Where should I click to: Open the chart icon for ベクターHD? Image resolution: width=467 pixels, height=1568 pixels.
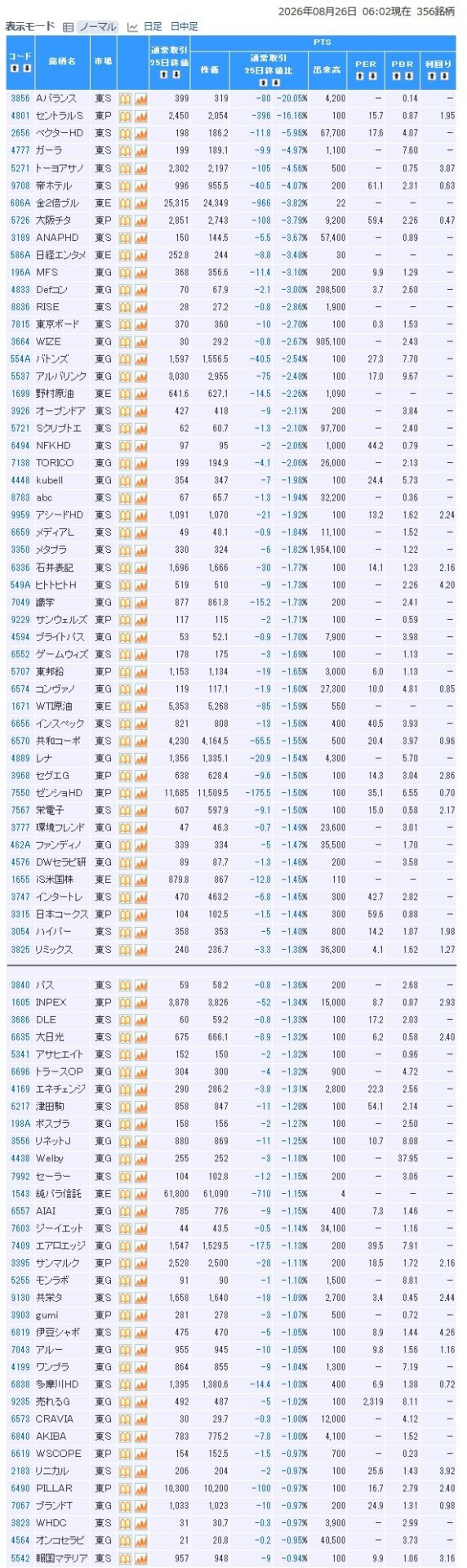[140, 133]
